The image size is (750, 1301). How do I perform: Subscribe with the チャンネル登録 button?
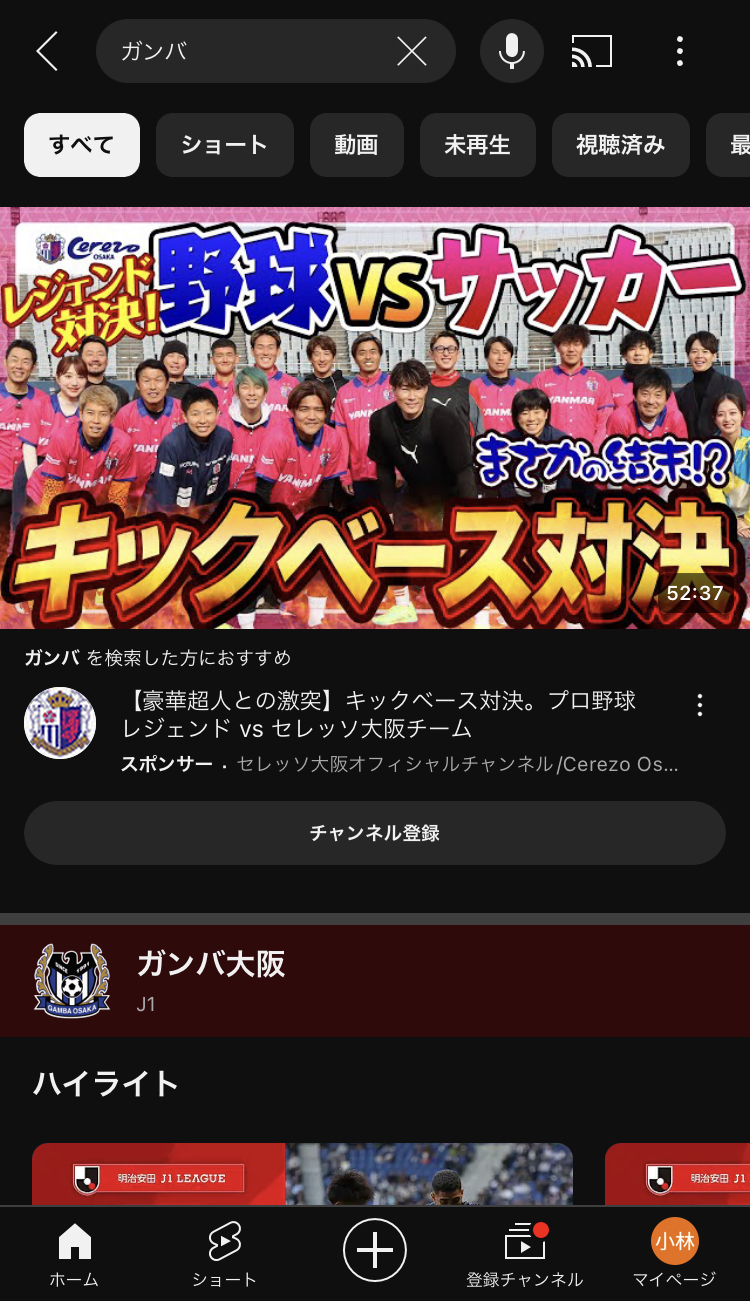click(x=375, y=833)
